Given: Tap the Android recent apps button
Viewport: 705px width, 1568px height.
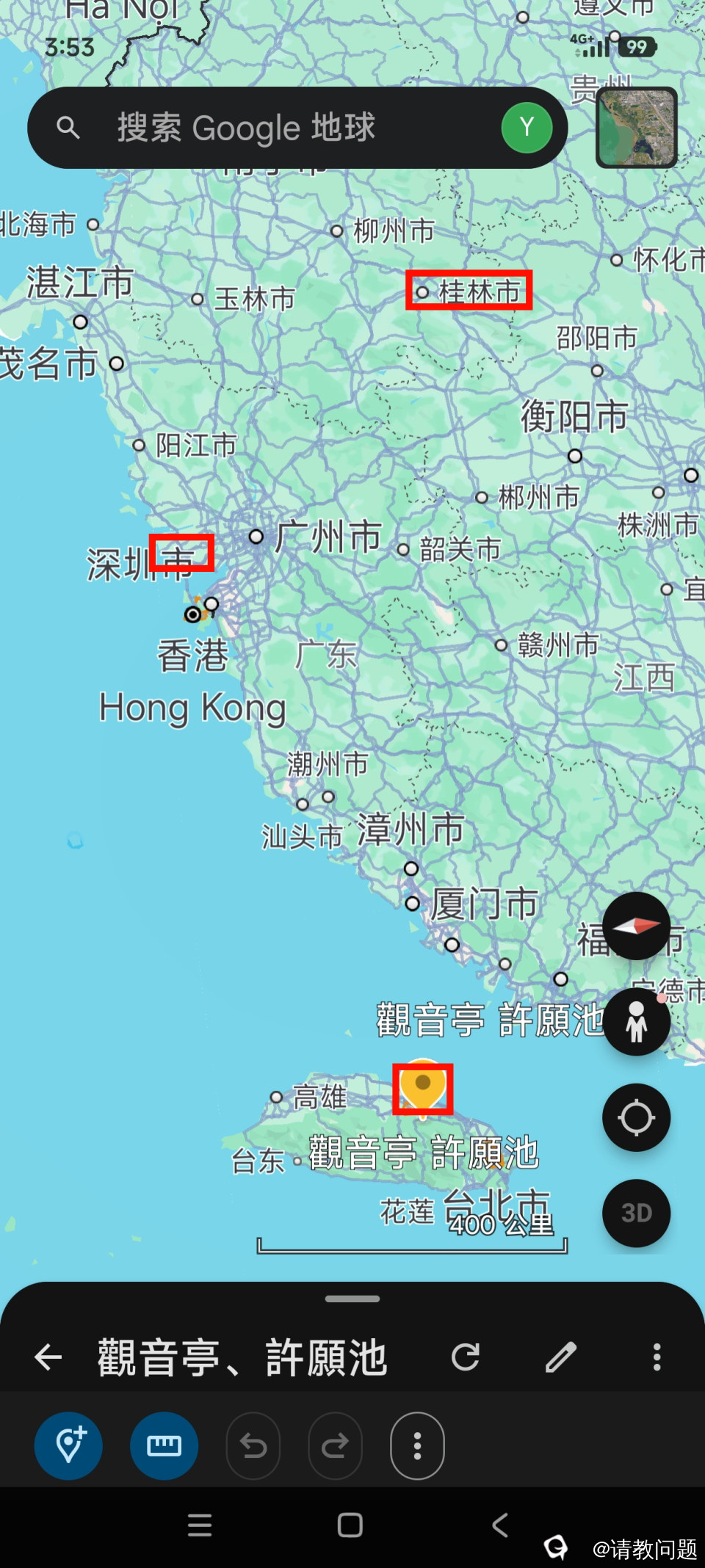Looking at the screenshot, I should pyautogui.click(x=200, y=1525).
